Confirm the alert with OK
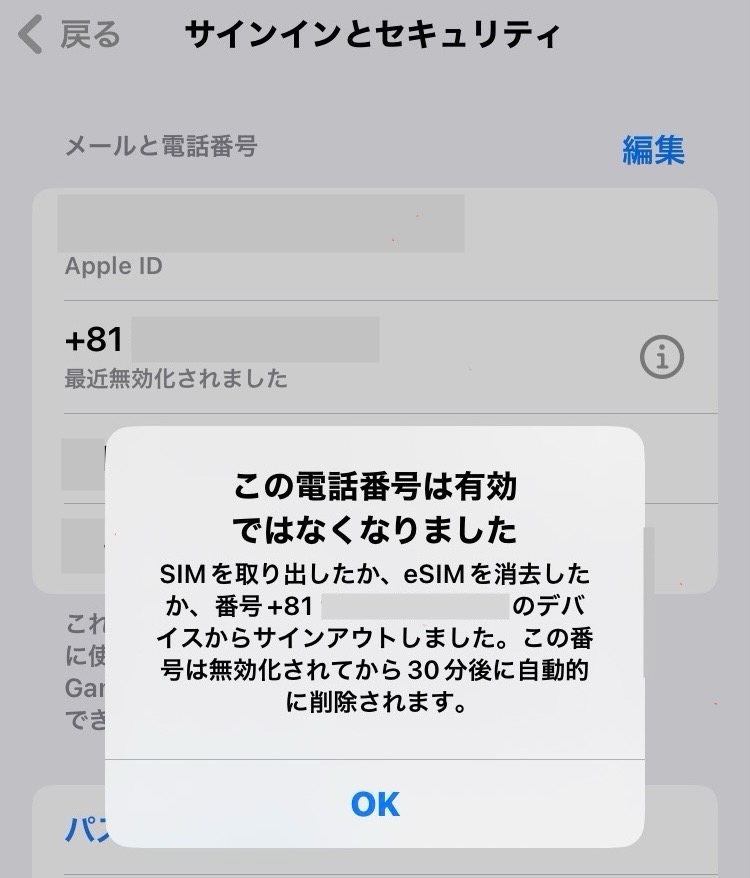This screenshot has height=878, width=750. click(375, 803)
